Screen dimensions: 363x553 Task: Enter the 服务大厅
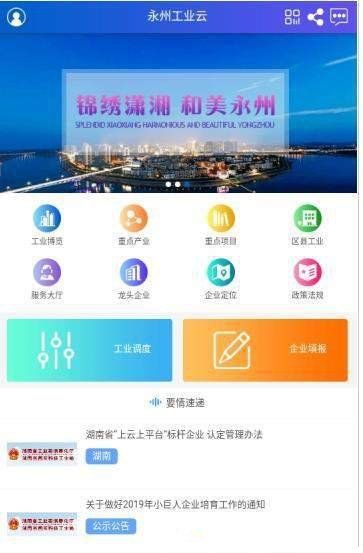click(x=47, y=279)
